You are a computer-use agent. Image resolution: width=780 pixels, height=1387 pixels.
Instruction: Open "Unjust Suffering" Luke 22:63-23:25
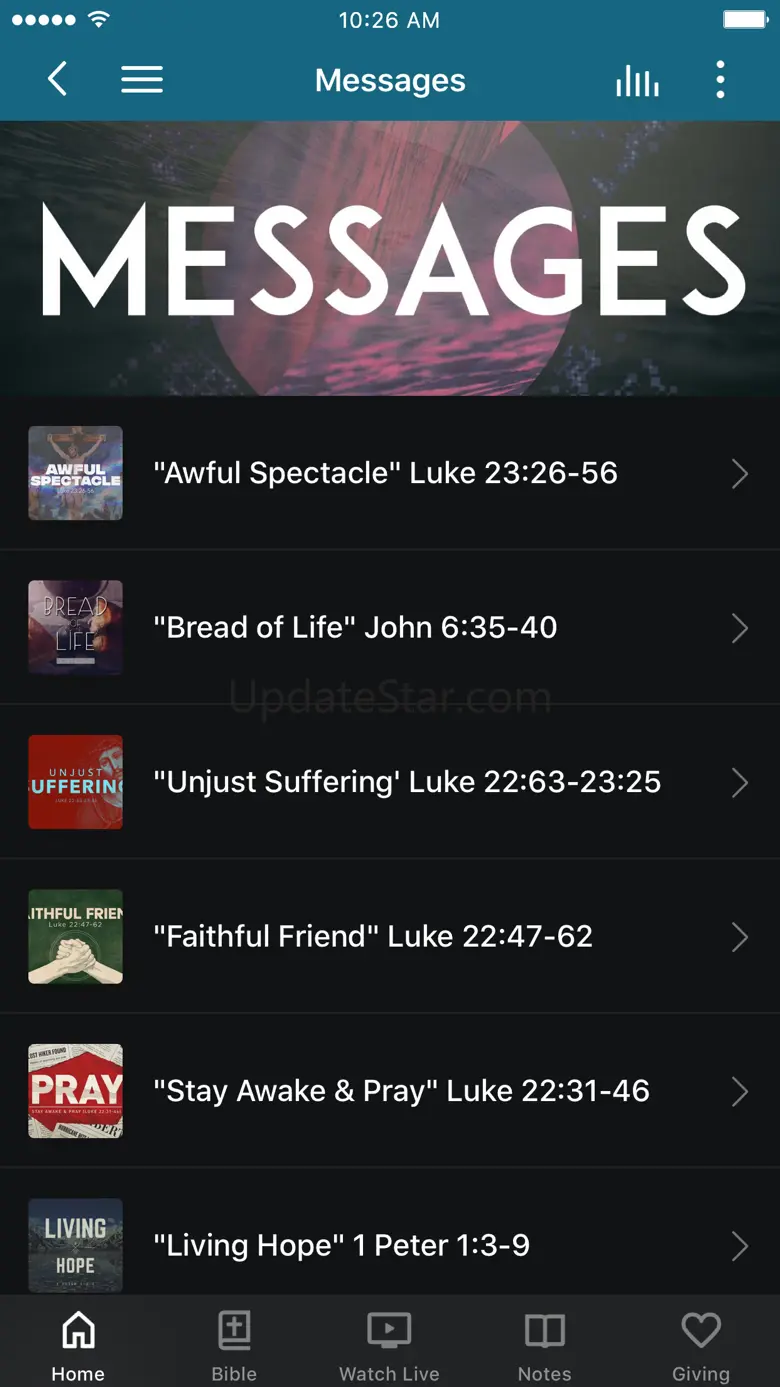(407, 781)
